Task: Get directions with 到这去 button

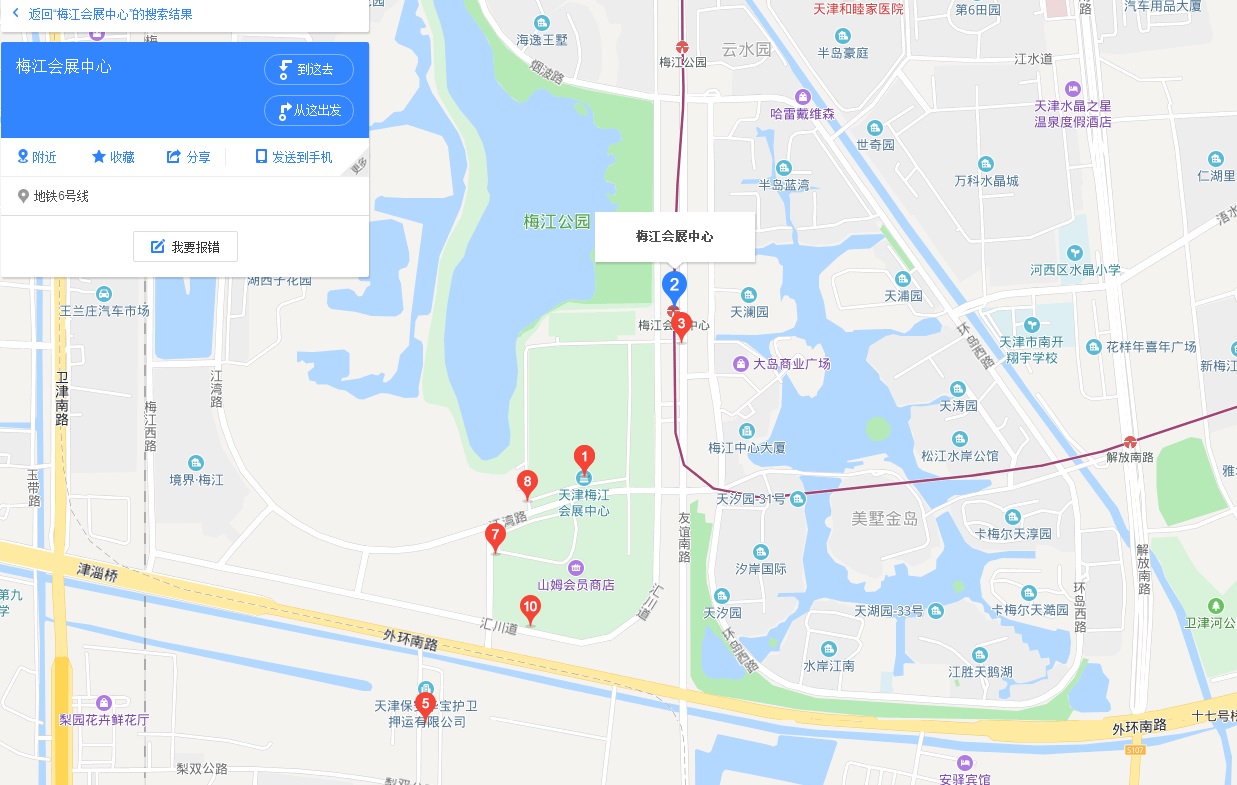Action: pyautogui.click(x=308, y=70)
